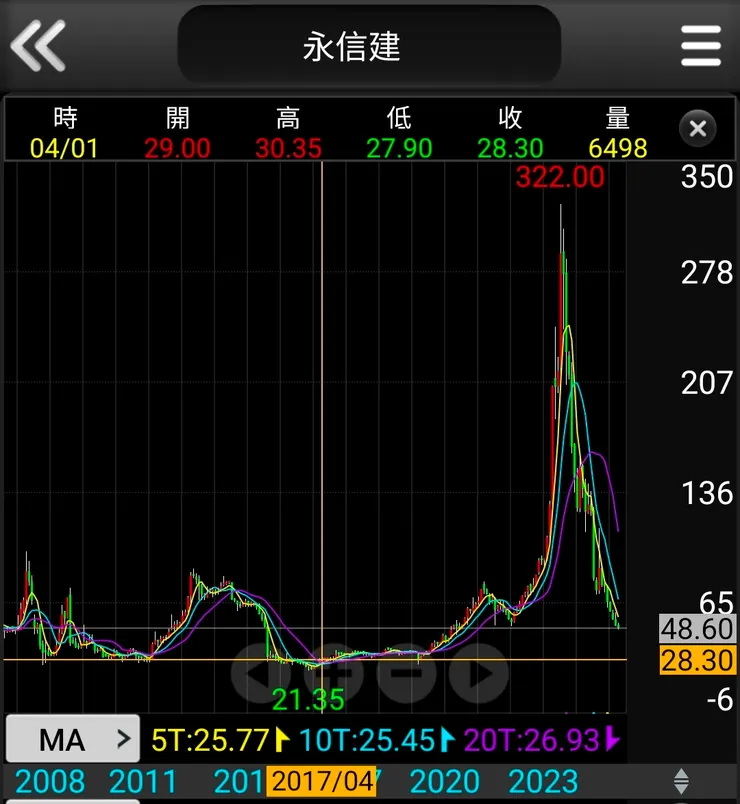The height and width of the screenshot is (804, 740).
Task: Open the hamburger menu
Action: [x=700, y=45]
